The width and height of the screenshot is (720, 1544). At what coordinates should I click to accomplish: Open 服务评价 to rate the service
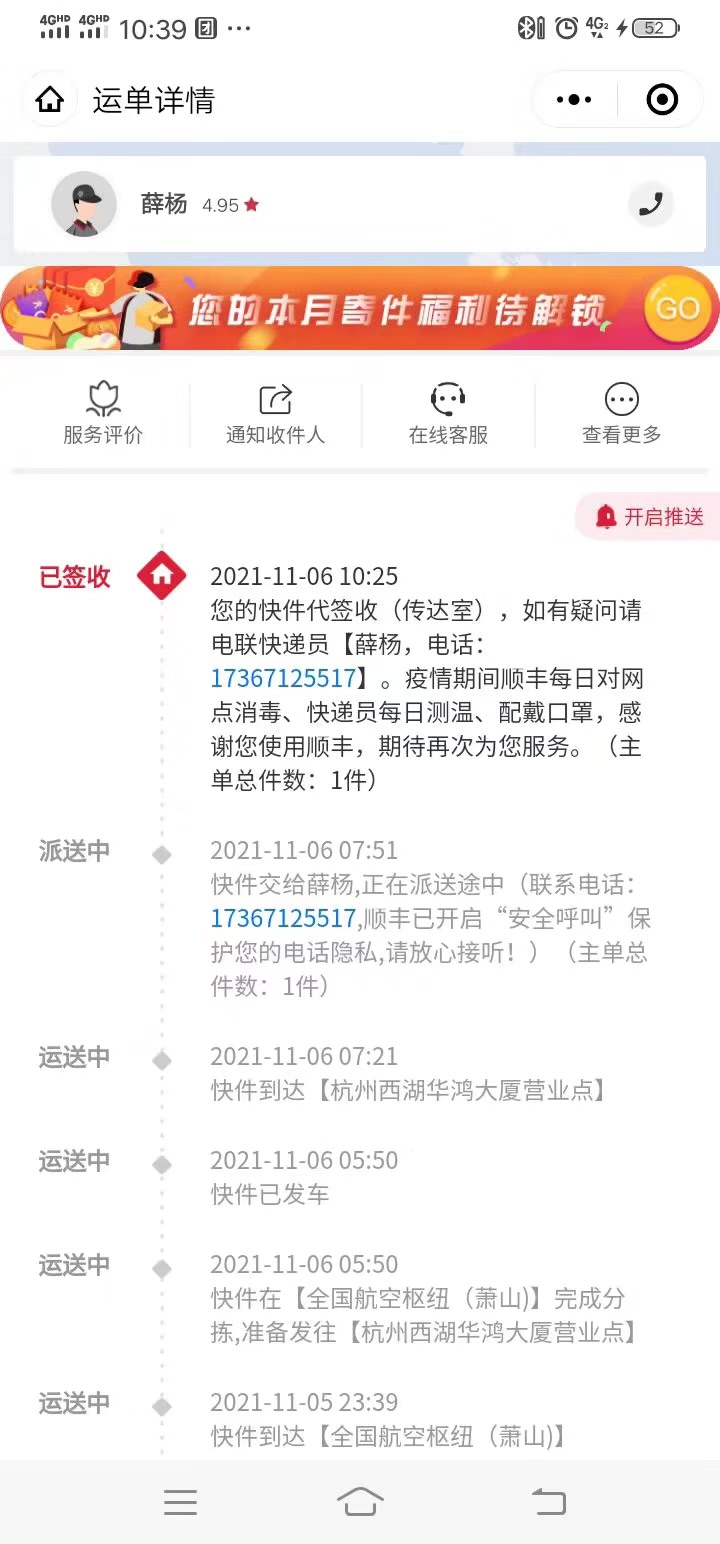(x=103, y=414)
